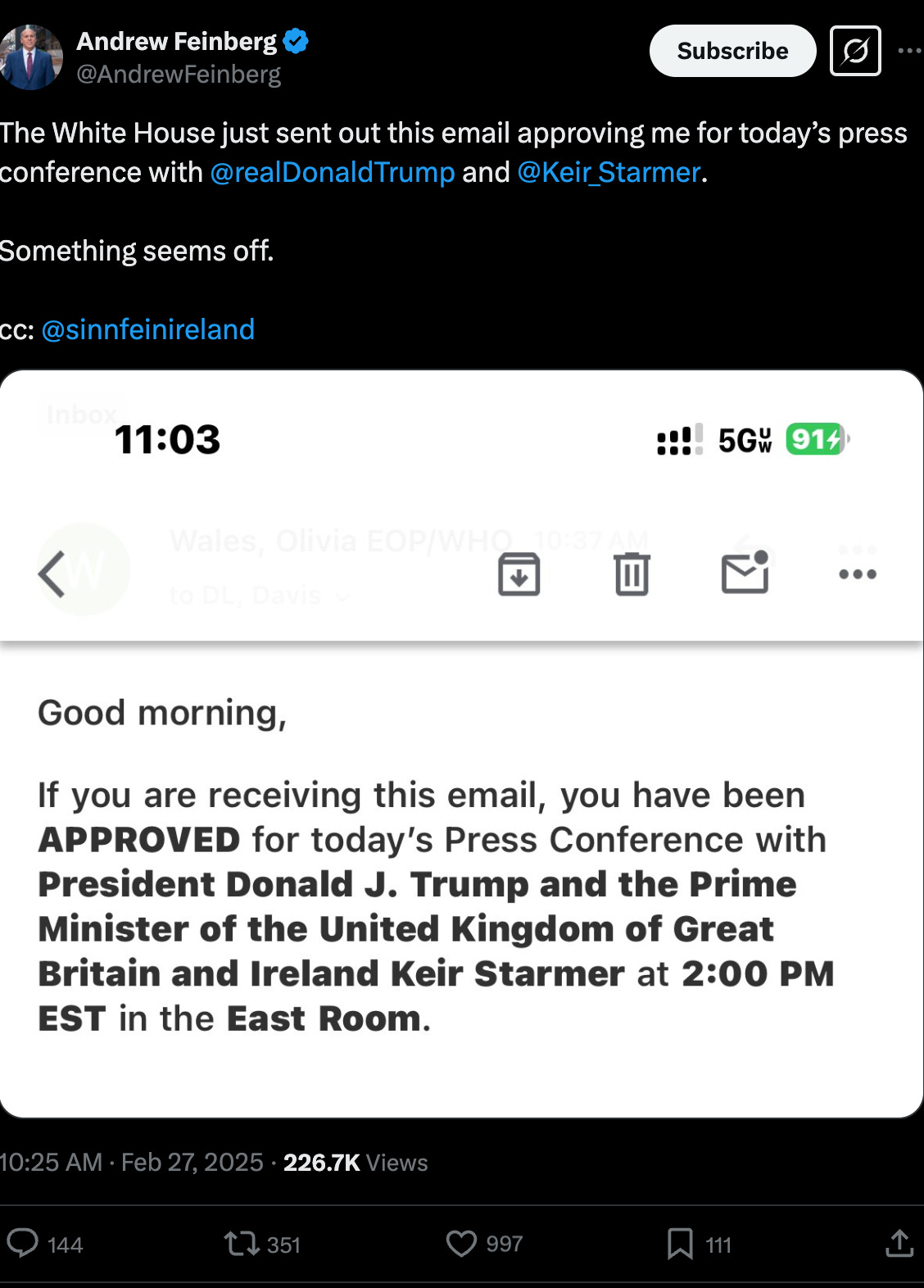Click the back arrow in the email view

pos(51,573)
